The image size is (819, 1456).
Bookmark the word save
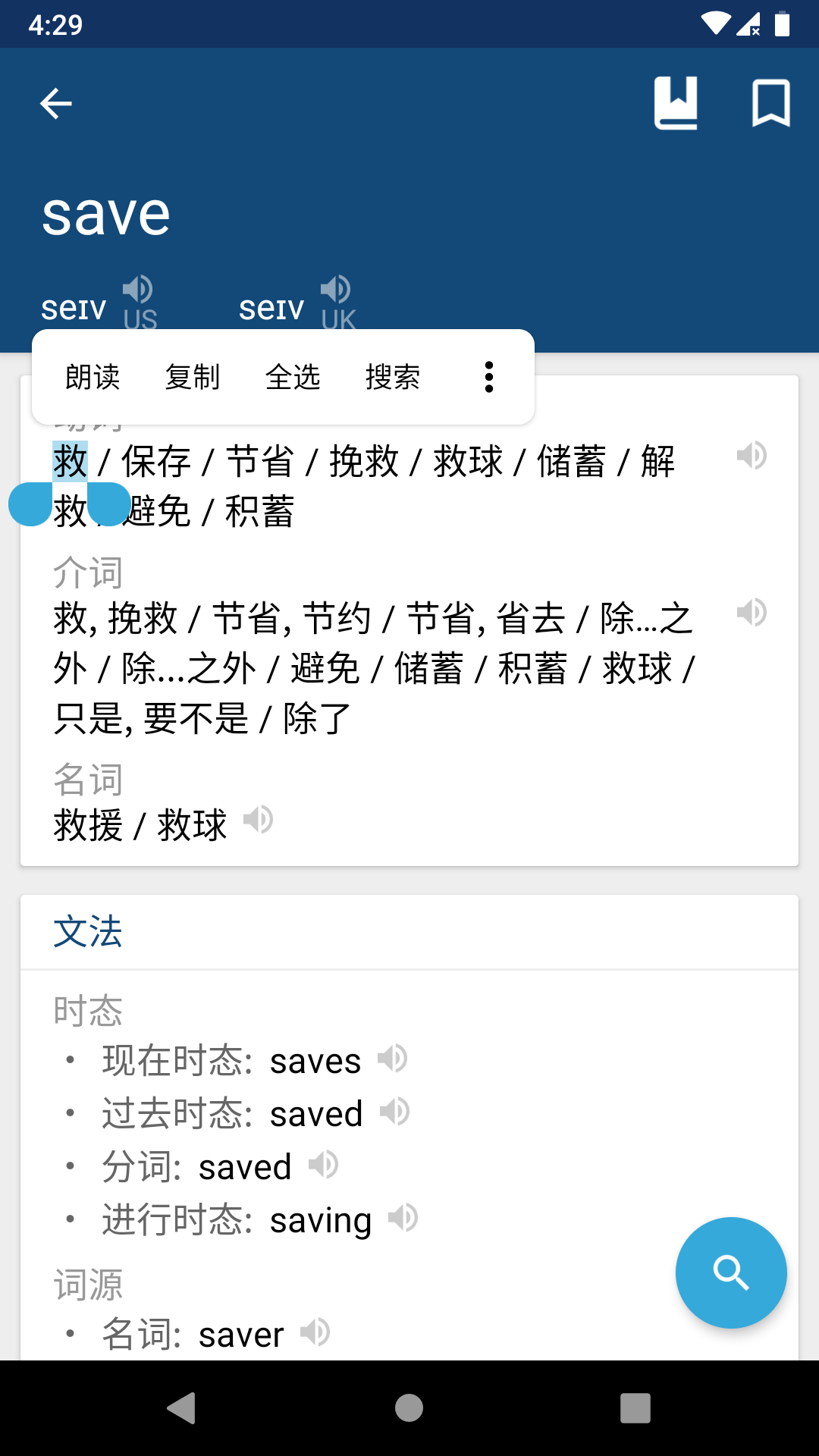click(770, 103)
